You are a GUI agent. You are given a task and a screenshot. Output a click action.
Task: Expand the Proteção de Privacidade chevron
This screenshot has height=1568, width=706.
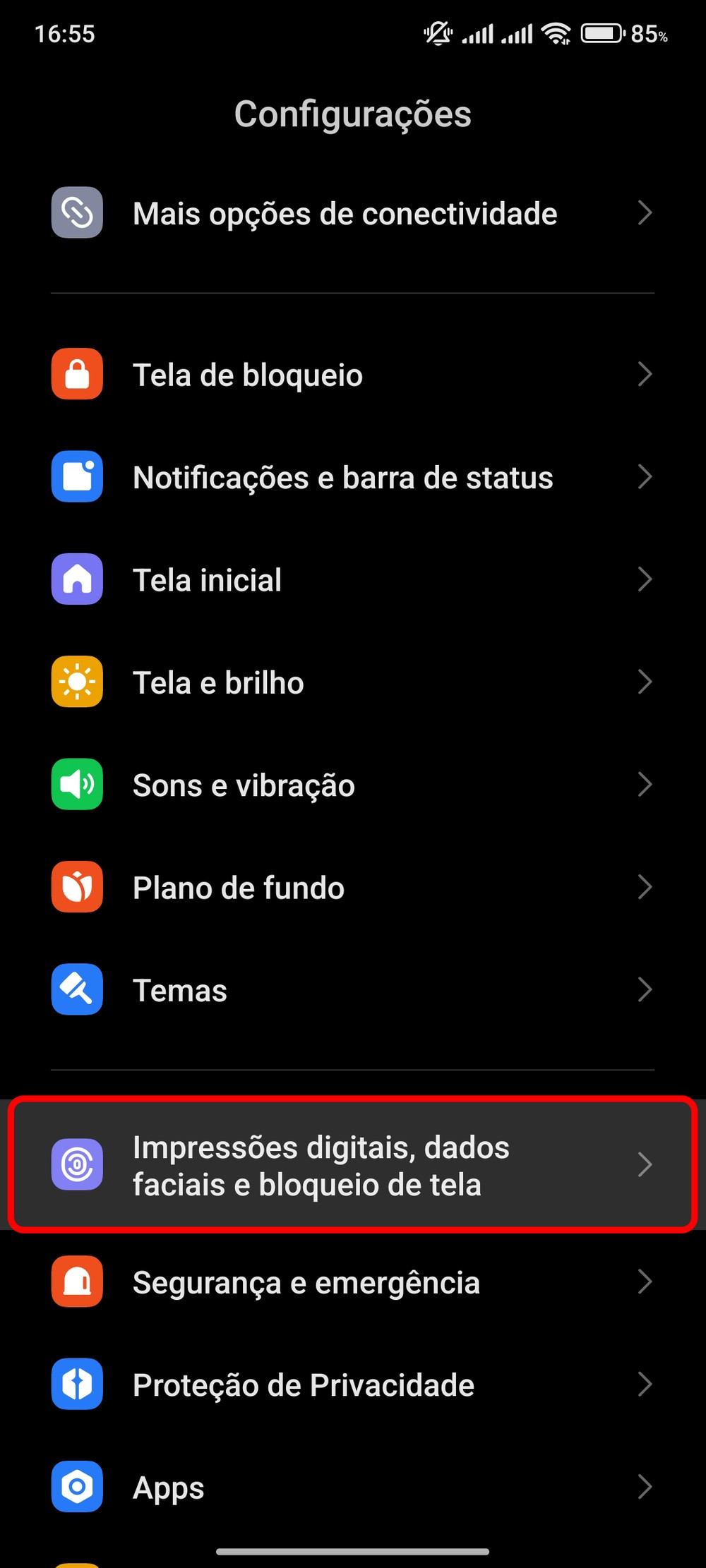click(645, 1385)
